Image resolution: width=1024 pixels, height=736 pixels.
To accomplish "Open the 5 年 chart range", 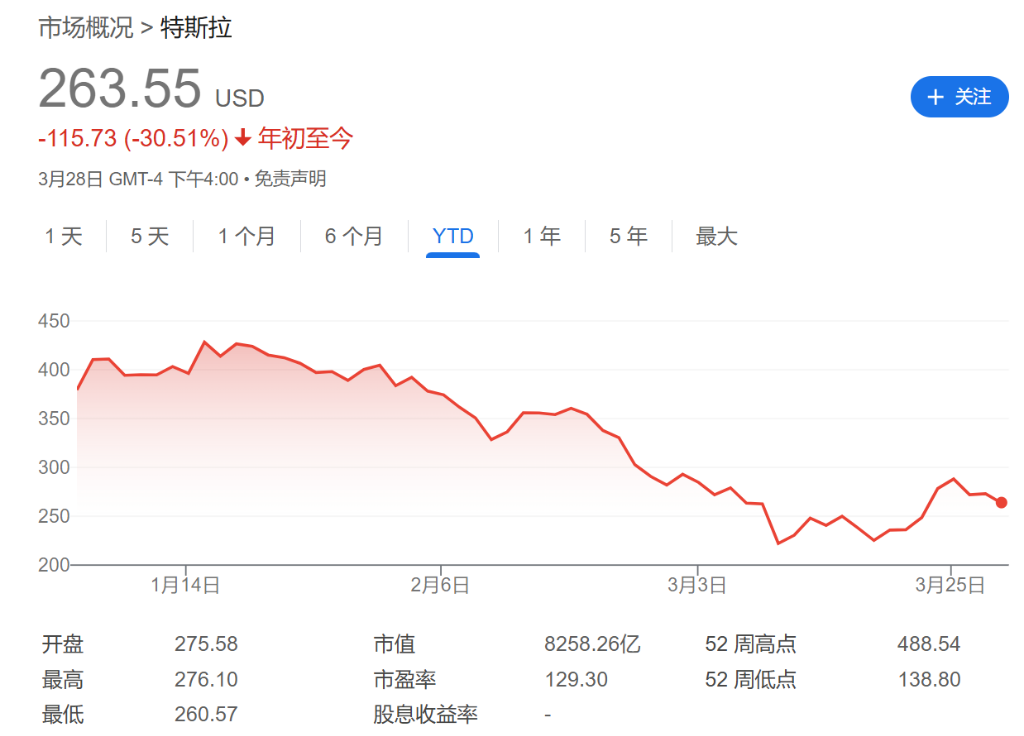I will pos(629,237).
